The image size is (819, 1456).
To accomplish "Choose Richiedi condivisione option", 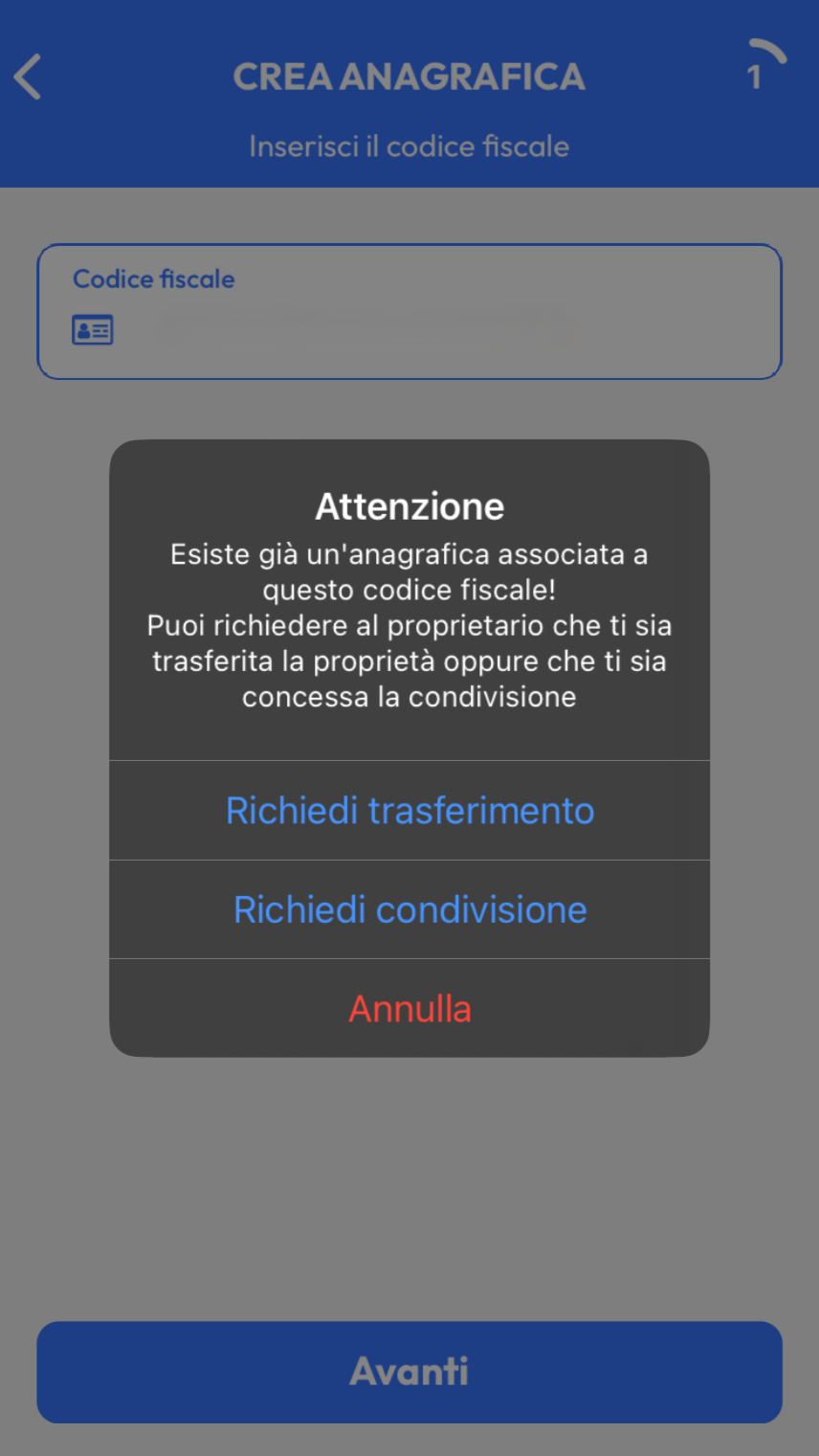I will tap(409, 909).
